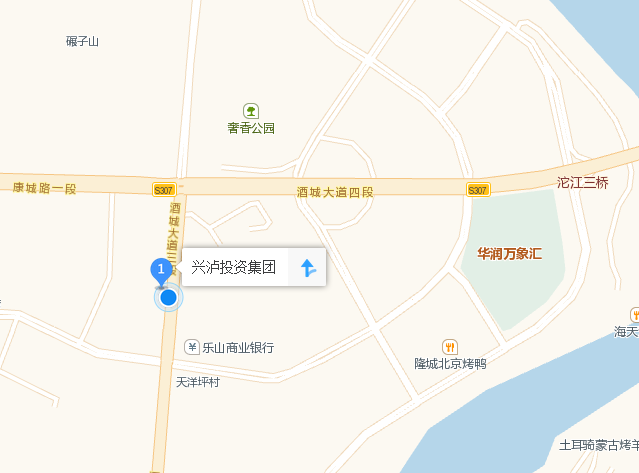Open the 兴泸投资集团 info bubble

234,268
